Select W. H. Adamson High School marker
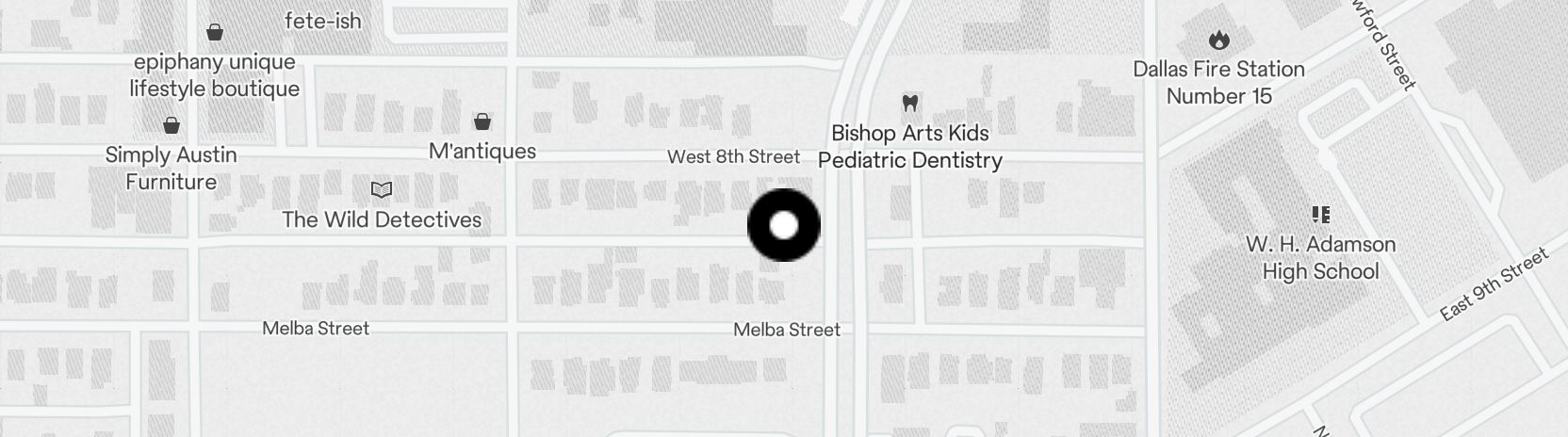Image resolution: width=1568 pixels, height=437 pixels. (x=1320, y=216)
